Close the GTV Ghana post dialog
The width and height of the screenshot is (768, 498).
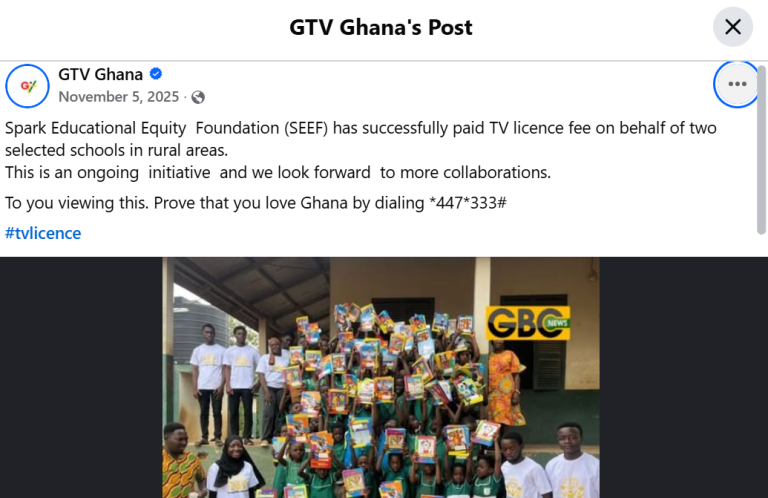[733, 27]
